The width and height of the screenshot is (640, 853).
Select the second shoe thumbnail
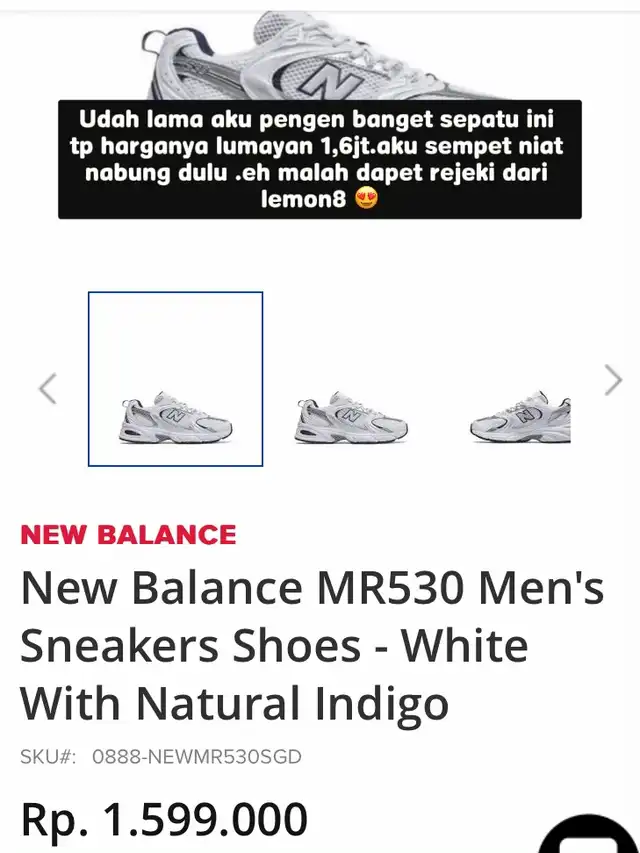[351, 415]
